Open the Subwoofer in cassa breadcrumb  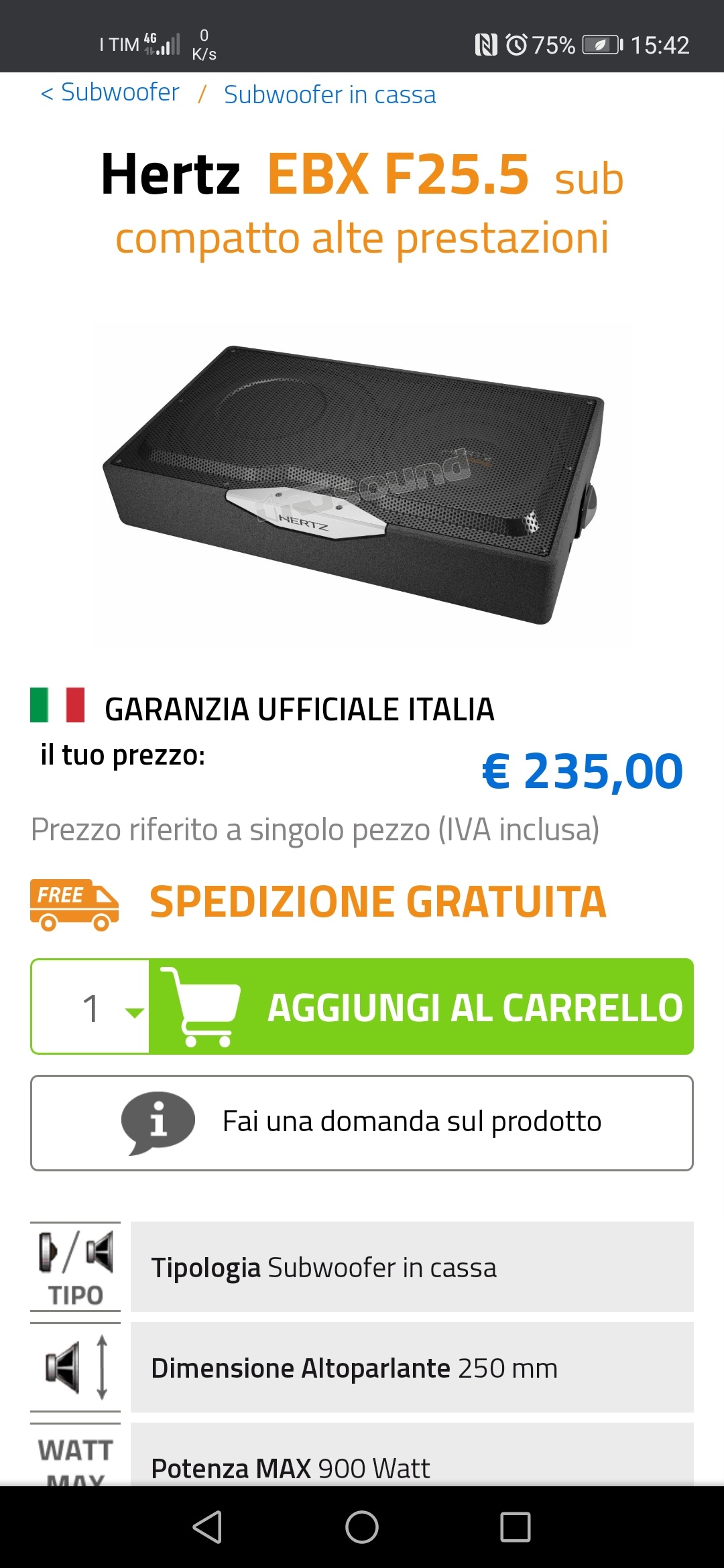tap(330, 94)
